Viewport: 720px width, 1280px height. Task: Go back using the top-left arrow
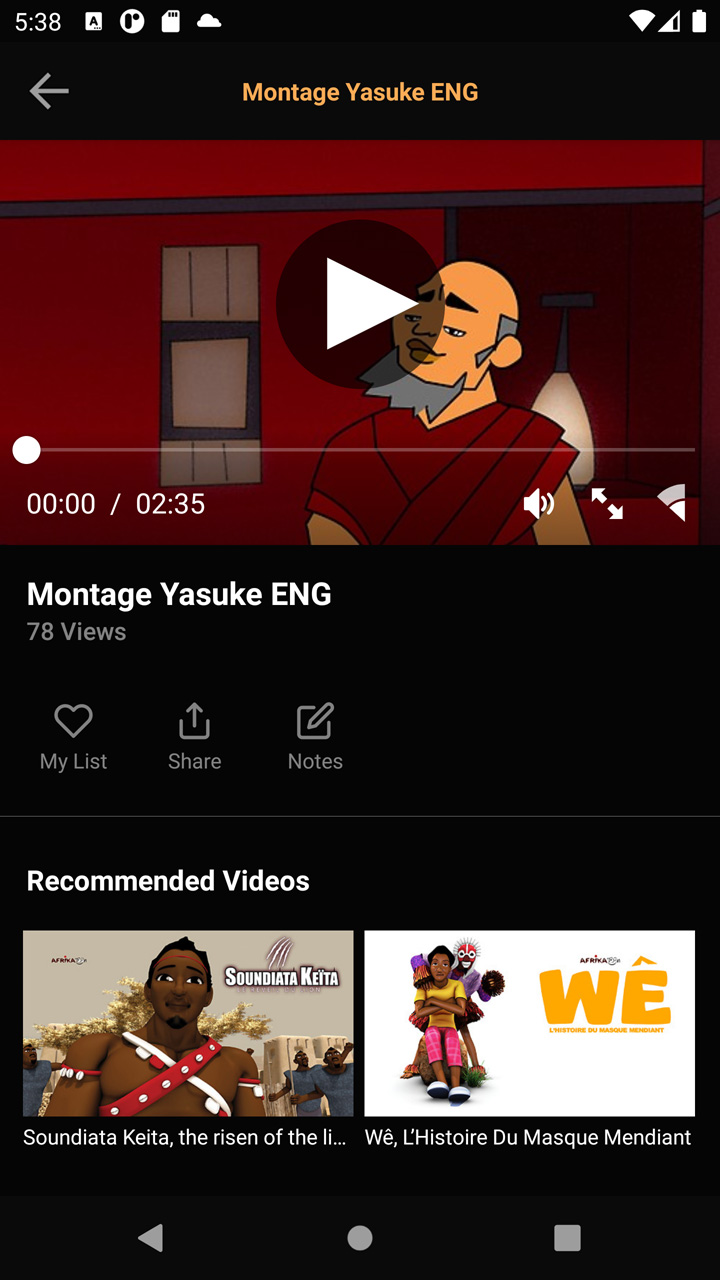[49, 91]
